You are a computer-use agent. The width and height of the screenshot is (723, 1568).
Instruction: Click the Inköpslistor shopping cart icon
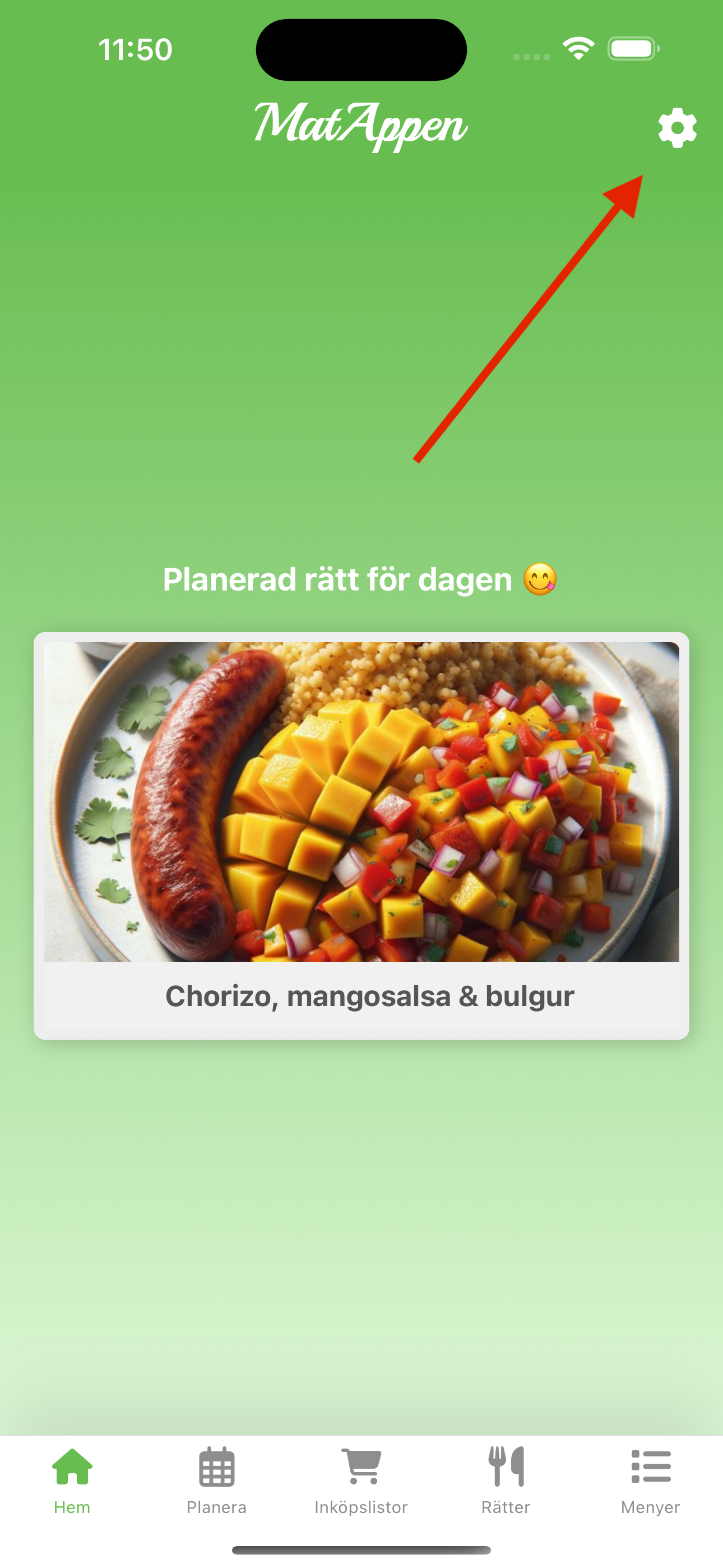[361, 1466]
